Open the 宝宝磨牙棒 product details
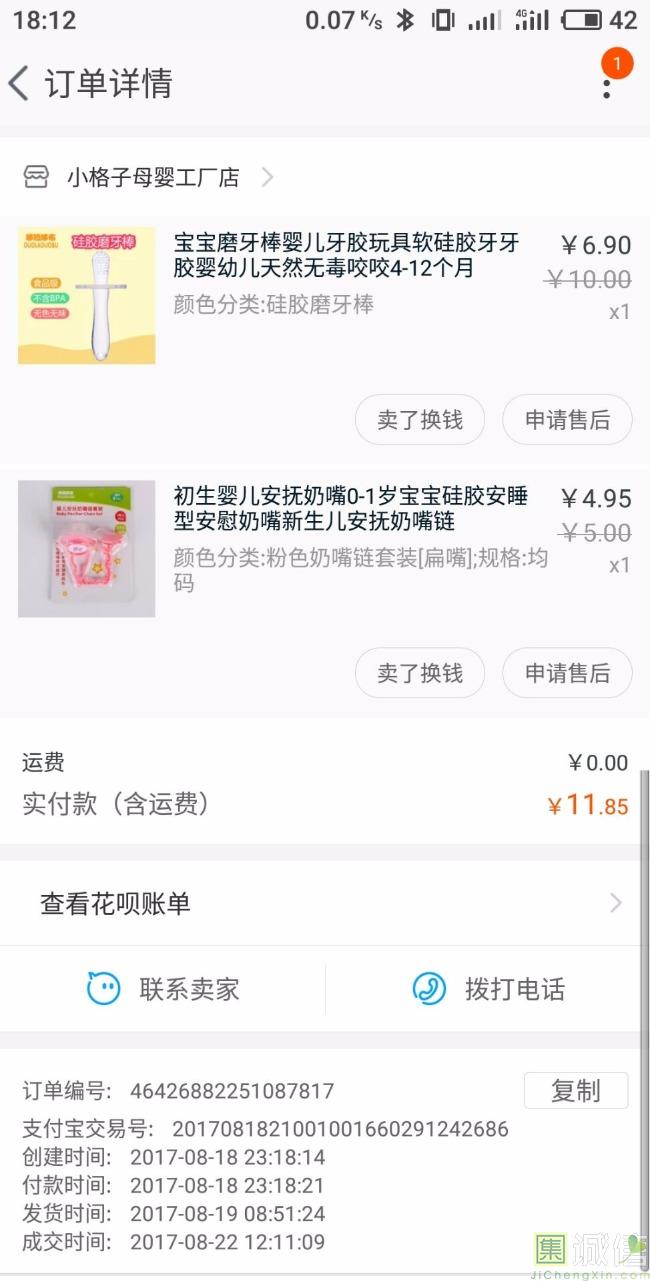This screenshot has width=650, height=1281. pyautogui.click(x=346, y=256)
